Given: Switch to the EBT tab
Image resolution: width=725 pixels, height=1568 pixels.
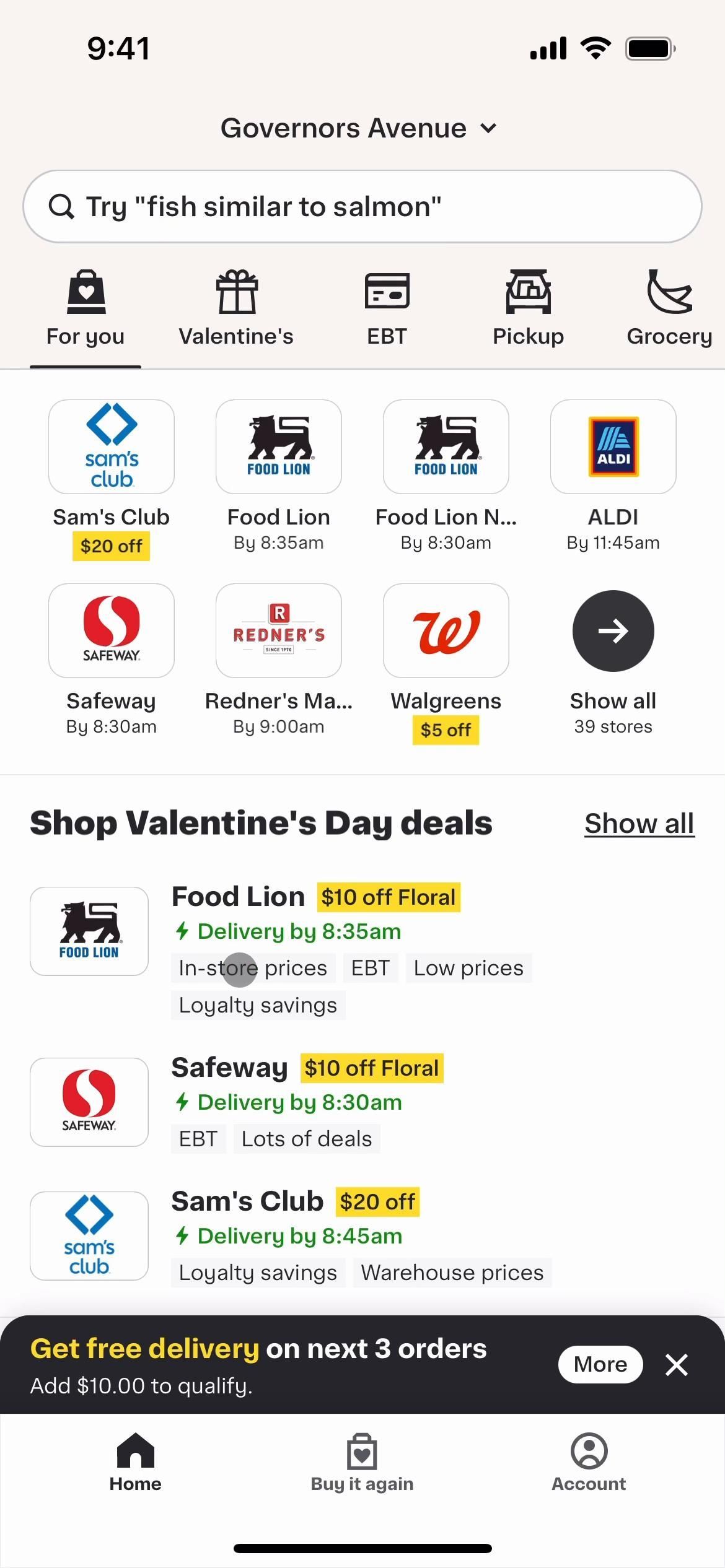Looking at the screenshot, I should coord(387,308).
